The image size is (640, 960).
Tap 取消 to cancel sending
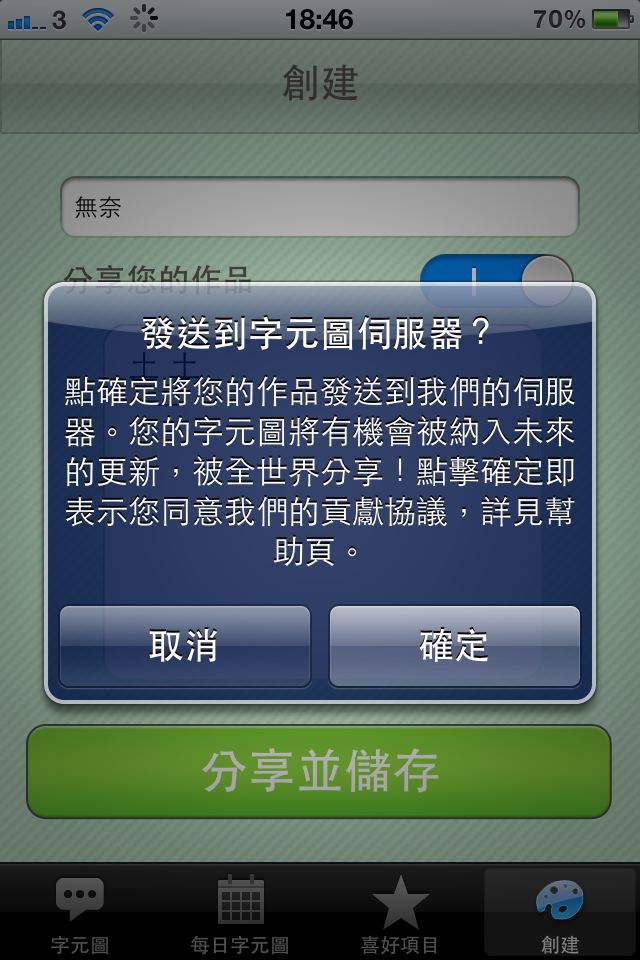[184, 646]
